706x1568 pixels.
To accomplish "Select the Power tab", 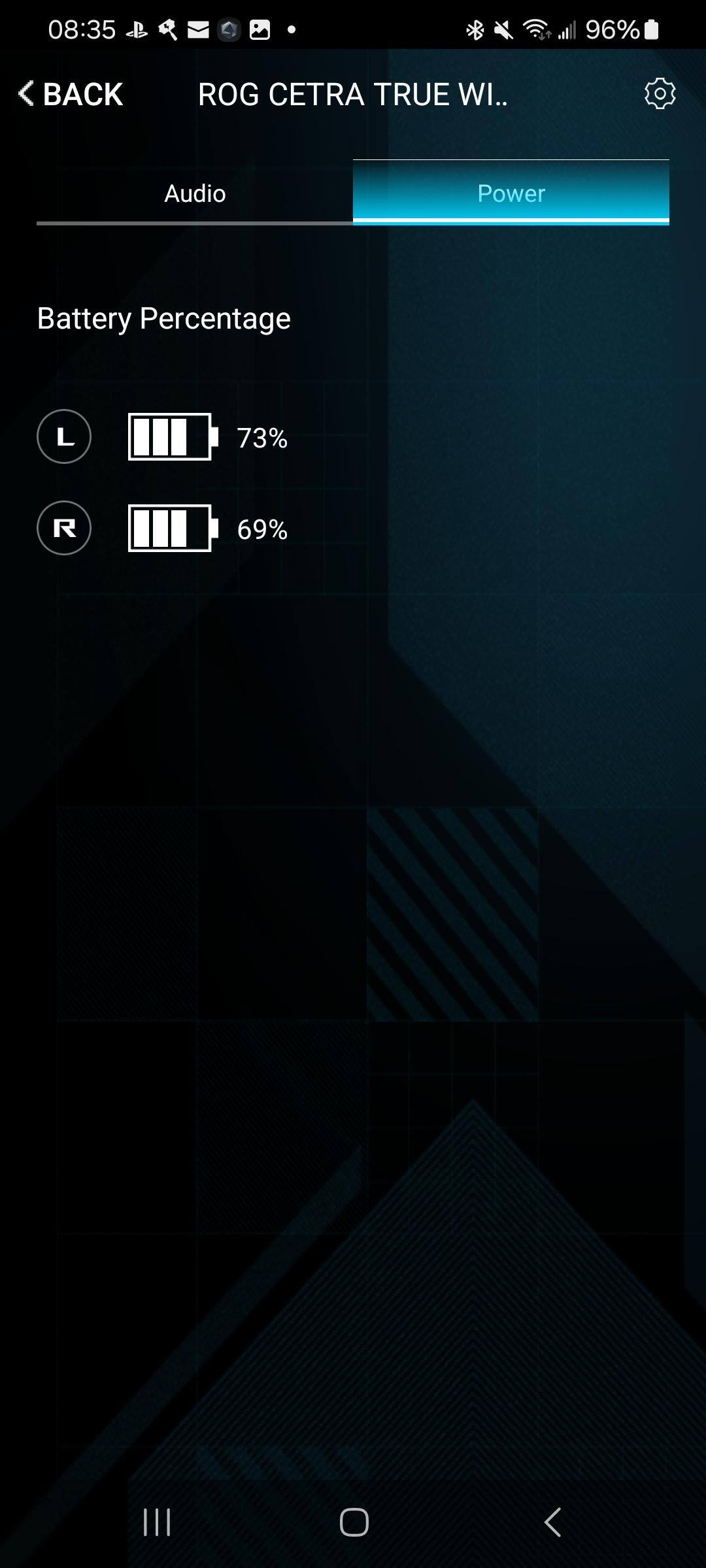I will [x=511, y=193].
